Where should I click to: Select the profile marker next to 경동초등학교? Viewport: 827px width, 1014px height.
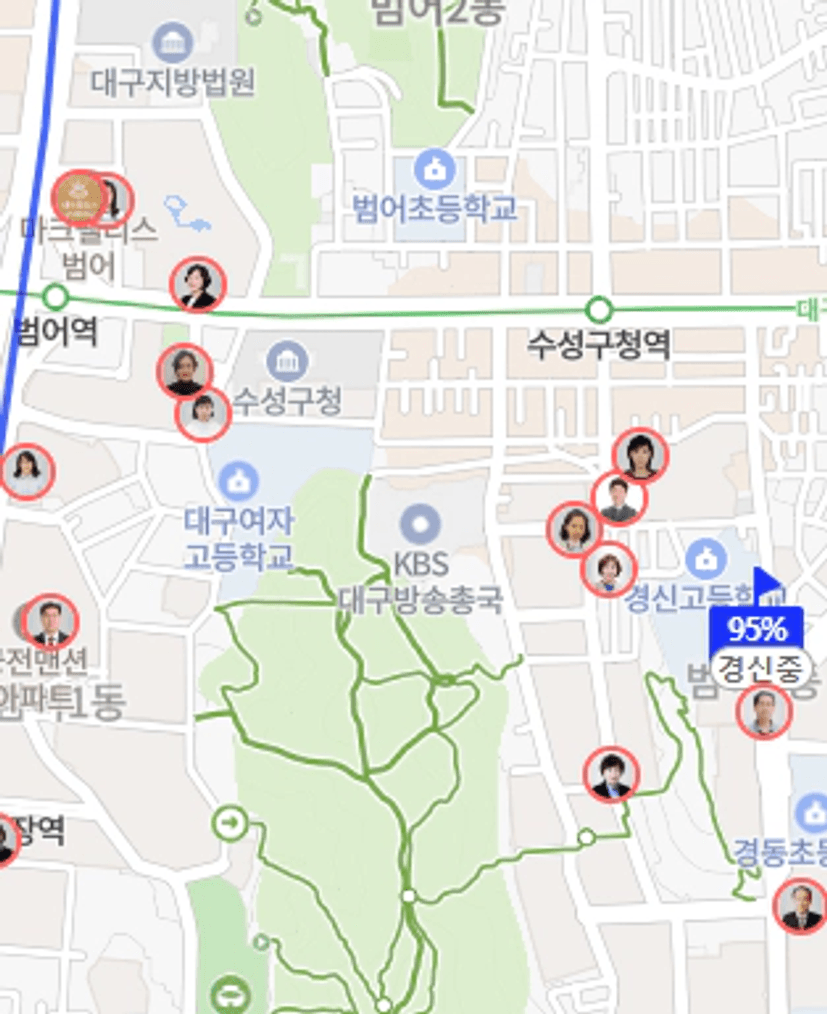point(801,906)
